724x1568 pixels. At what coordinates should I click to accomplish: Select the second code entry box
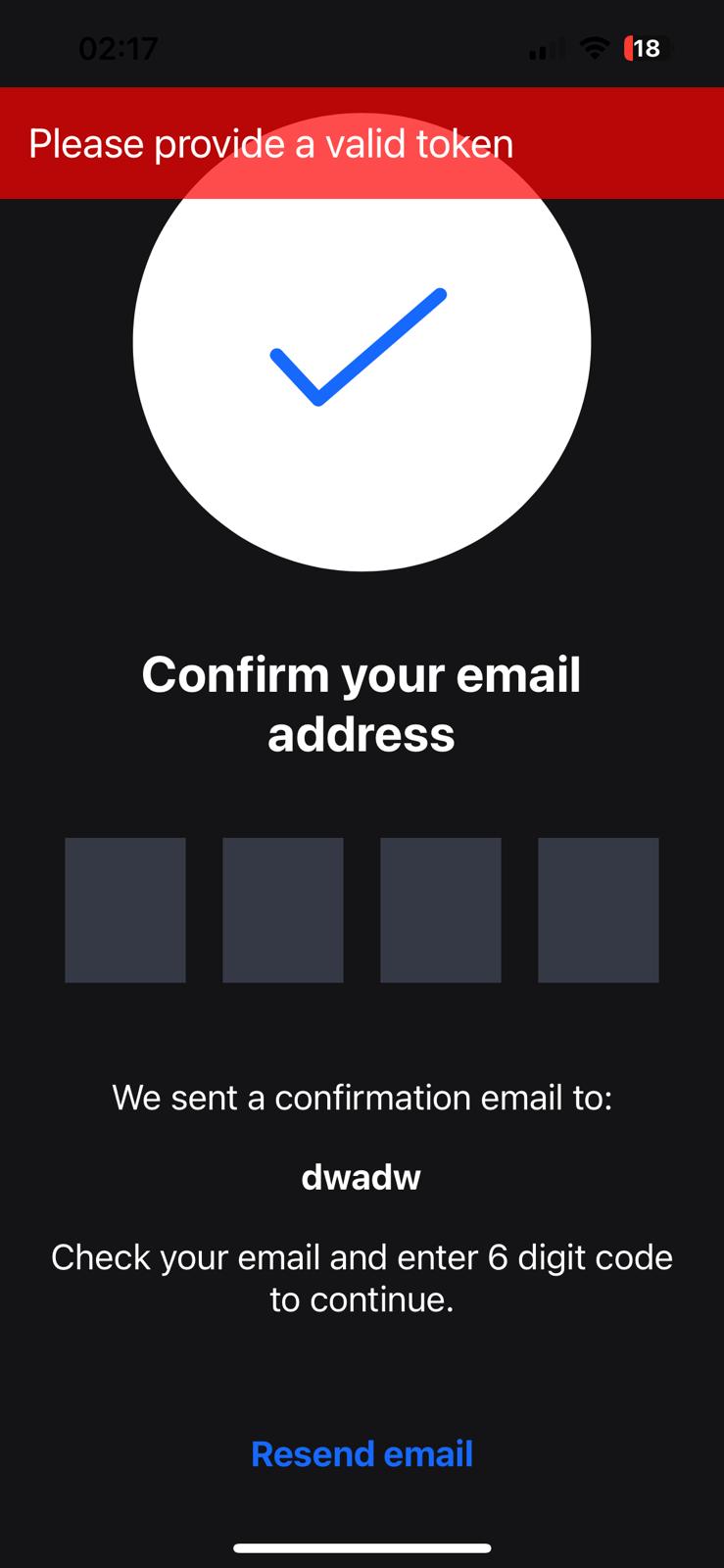pyautogui.click(x=282, y=909)
